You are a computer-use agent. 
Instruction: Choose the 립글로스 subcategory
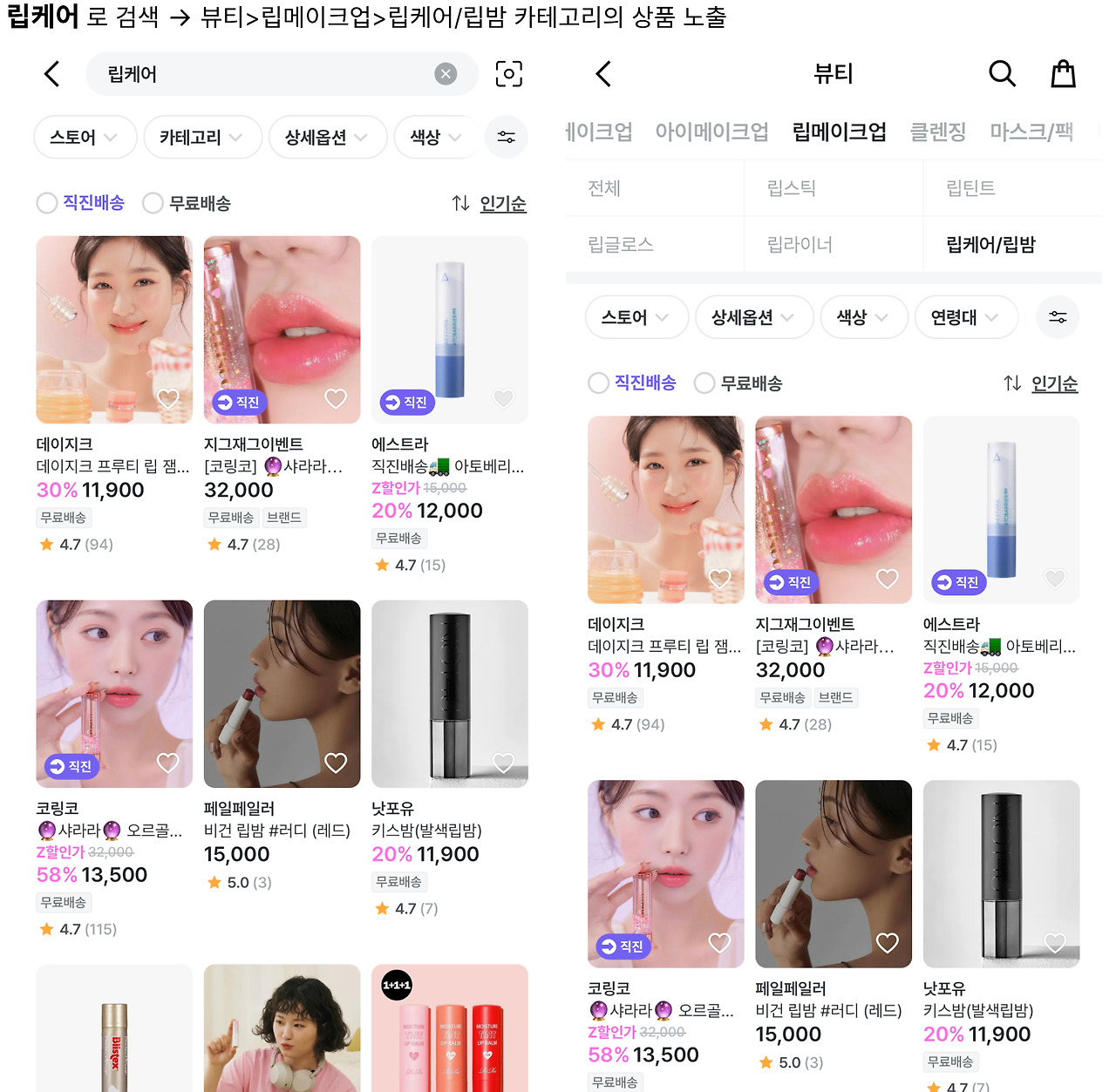point(655,244)
